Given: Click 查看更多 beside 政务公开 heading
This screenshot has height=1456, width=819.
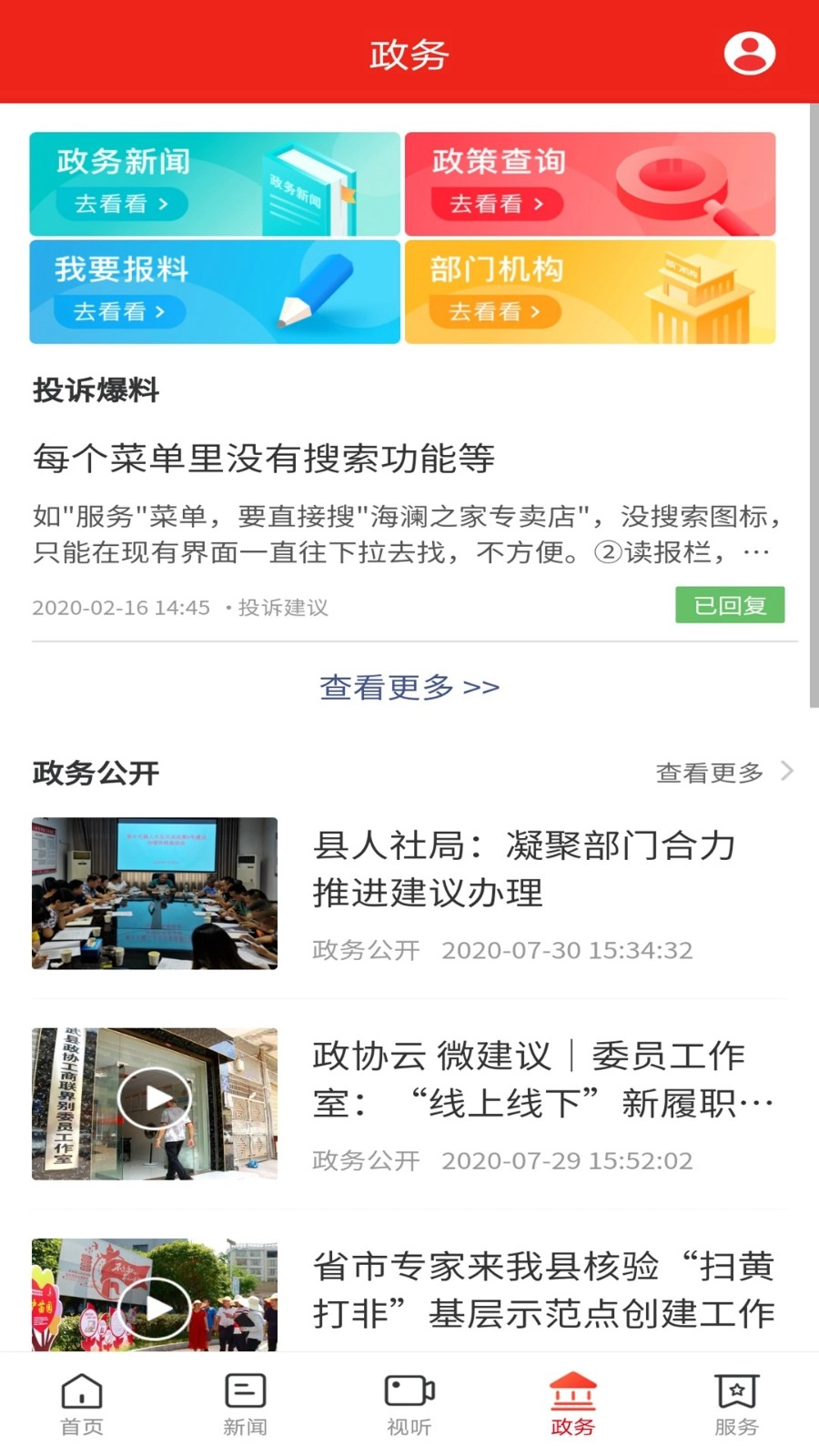Looking at the screenshot, I should click(709, 772).
